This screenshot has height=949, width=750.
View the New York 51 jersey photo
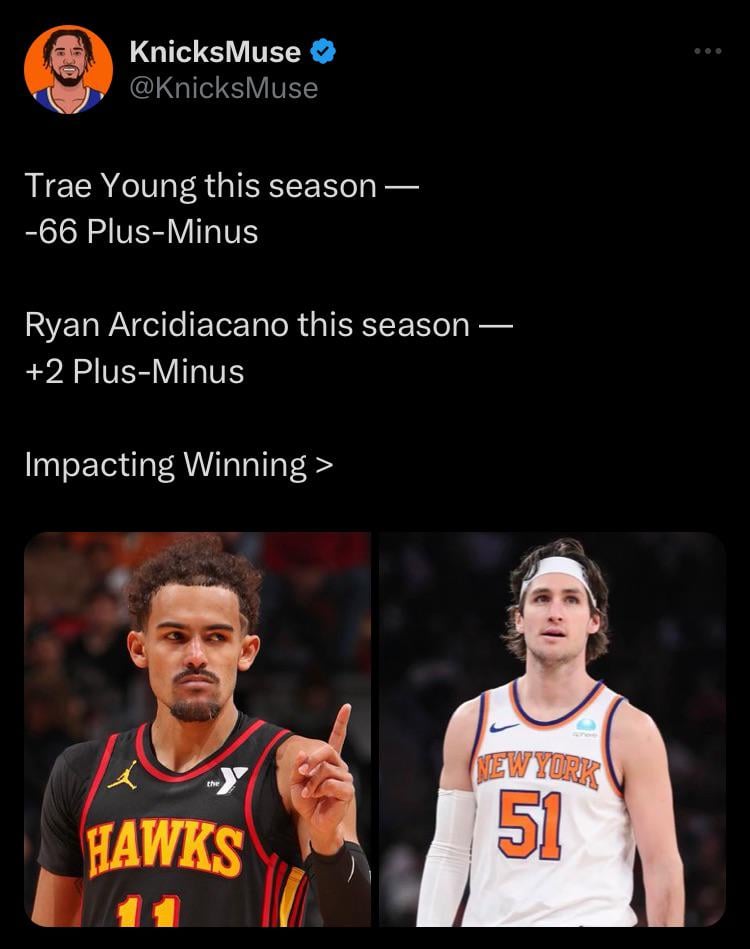[x=552, y=729]
